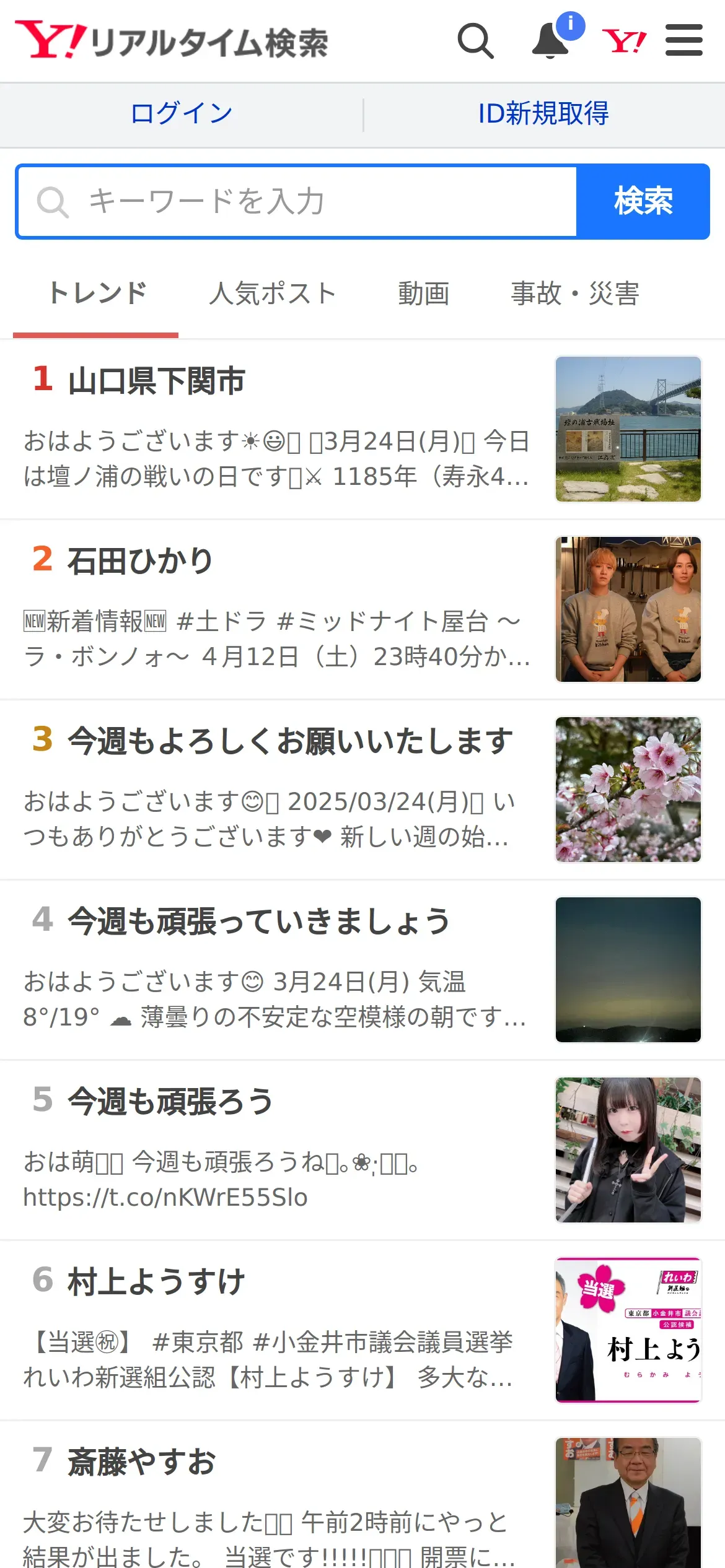This screenshot has height=1568, width=725.
Task: Tap the blue 検索 button
Action: pyautogui.click(x=643, y=202)
